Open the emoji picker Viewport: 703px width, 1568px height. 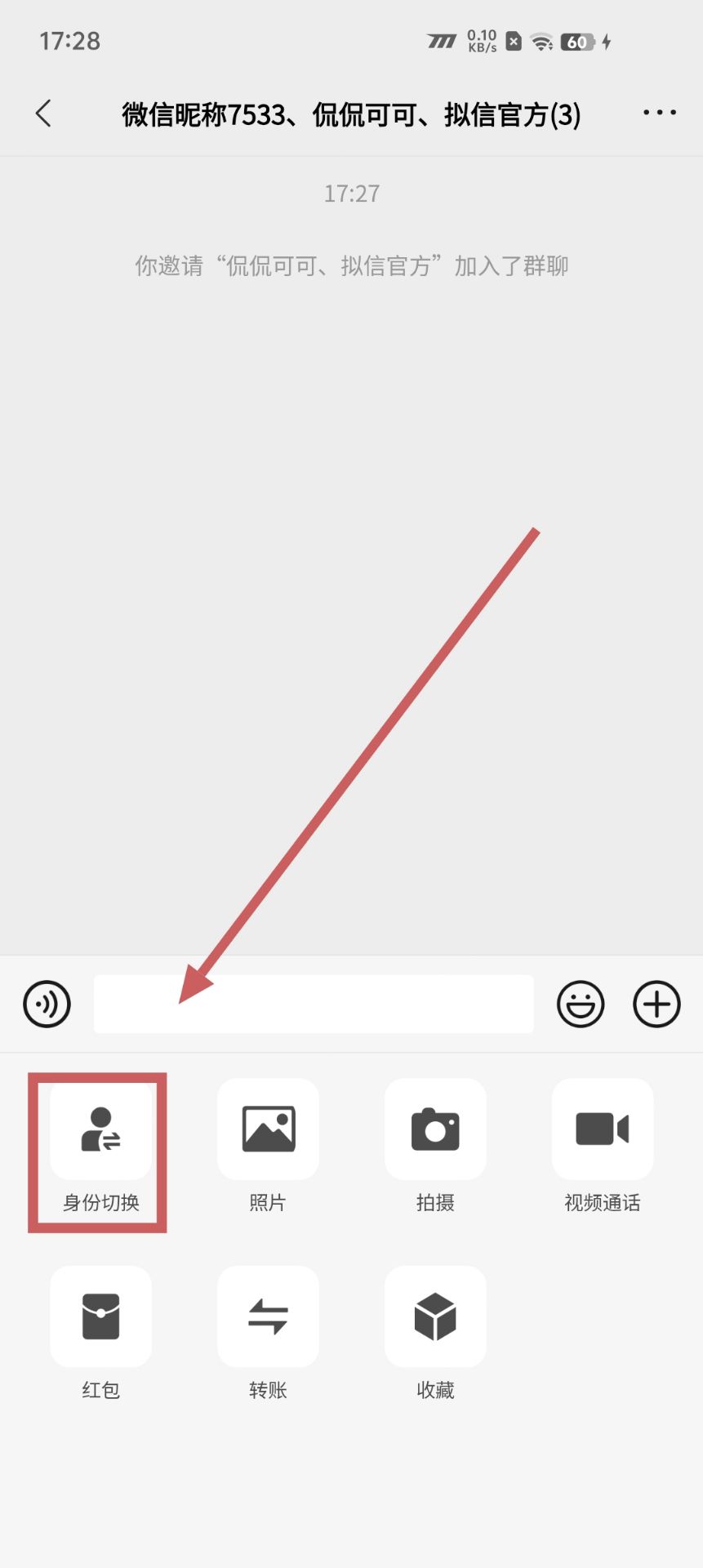[x=581, y=1004]
